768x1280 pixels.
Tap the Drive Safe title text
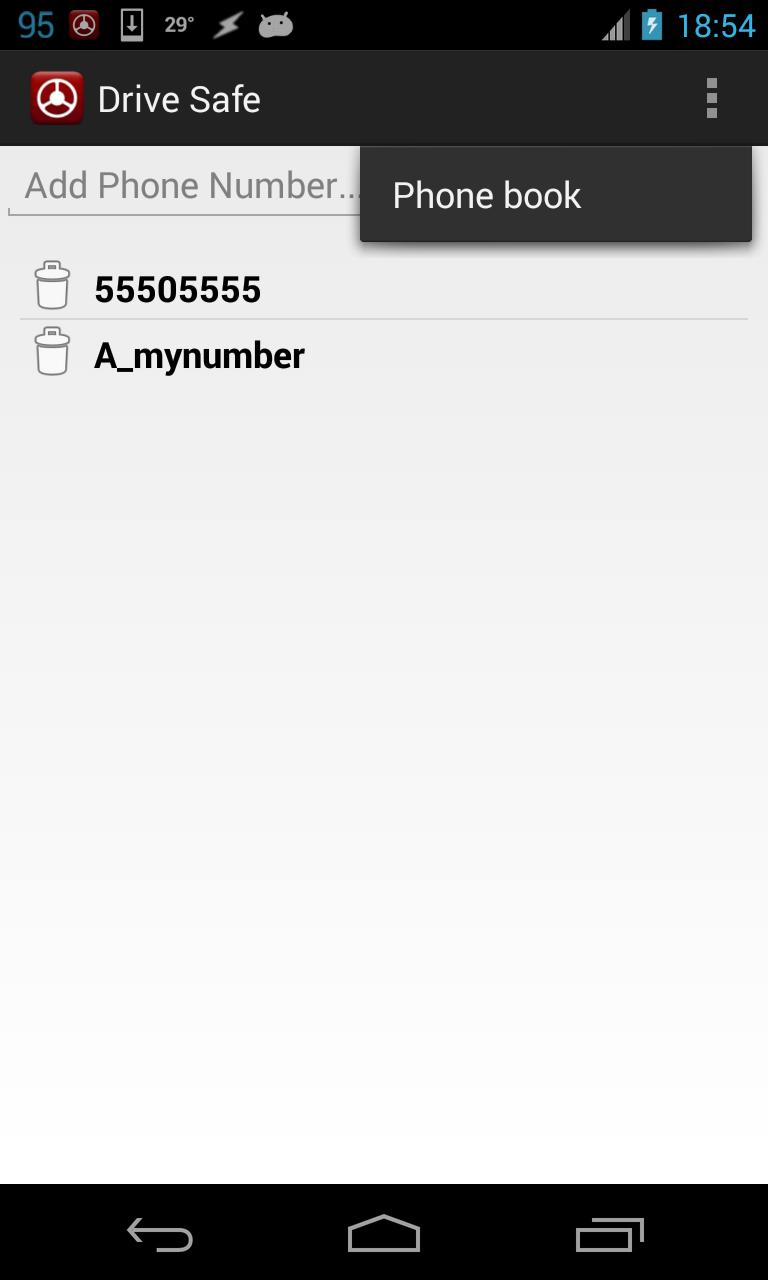[179, 97]
